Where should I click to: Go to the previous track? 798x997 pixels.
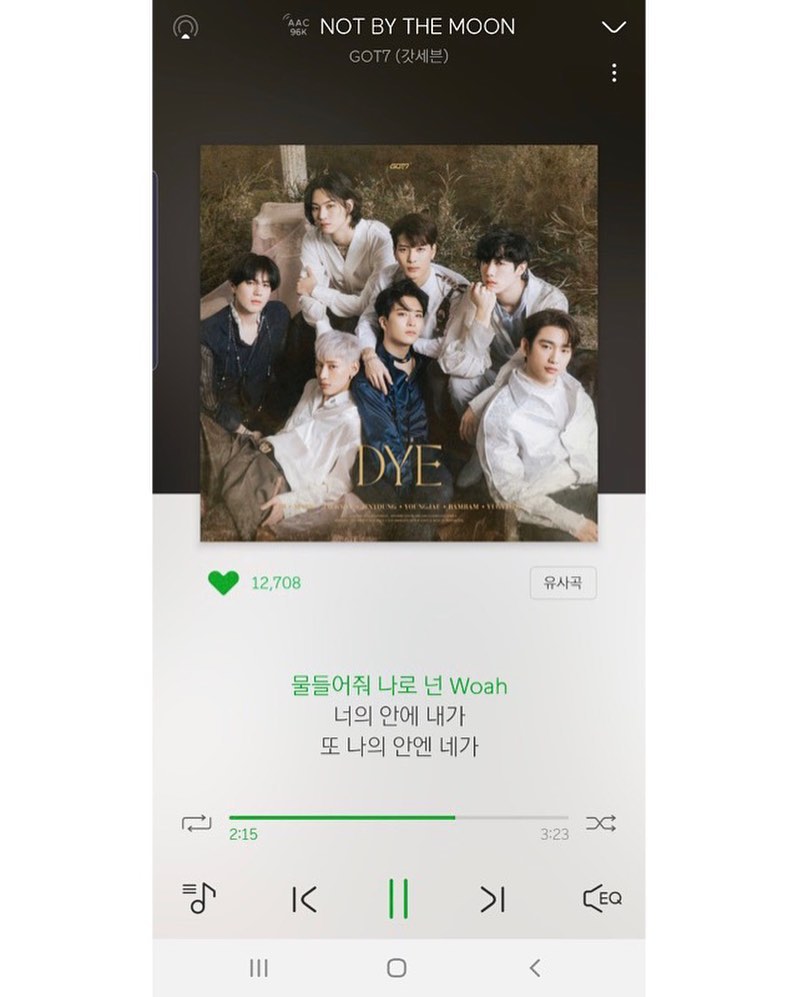pyautogui.click(x=304, y=899)
